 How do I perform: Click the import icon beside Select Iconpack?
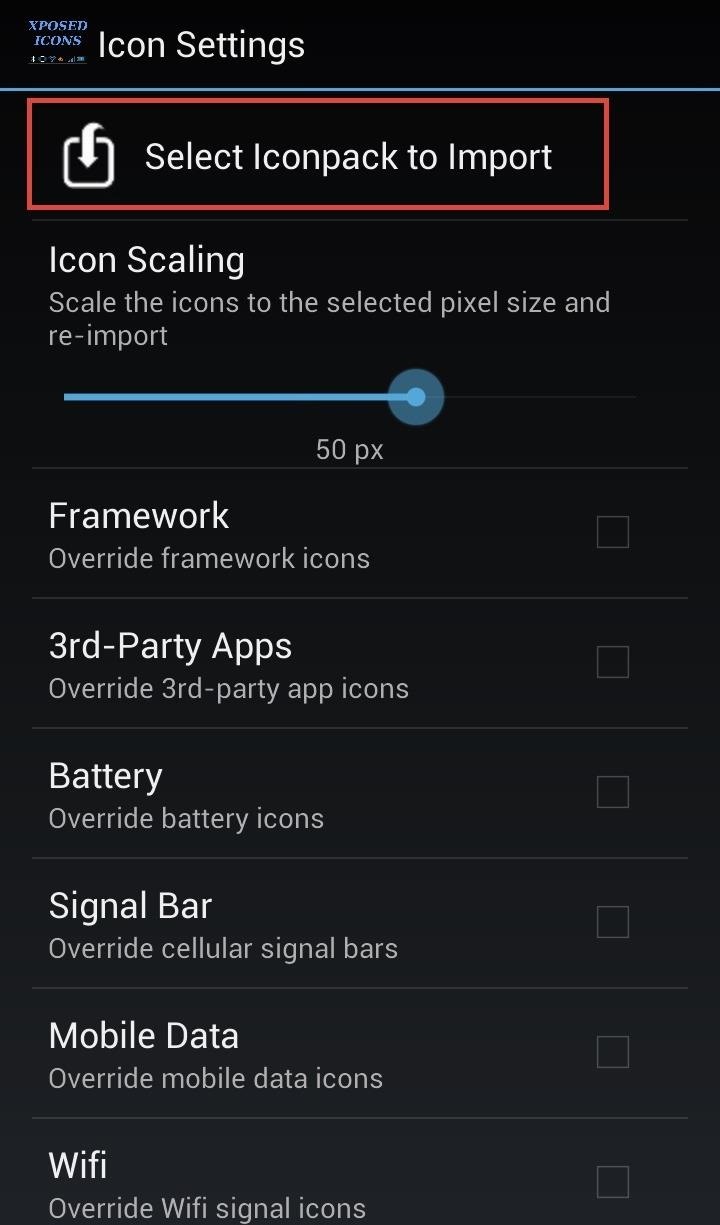(86, 155)
